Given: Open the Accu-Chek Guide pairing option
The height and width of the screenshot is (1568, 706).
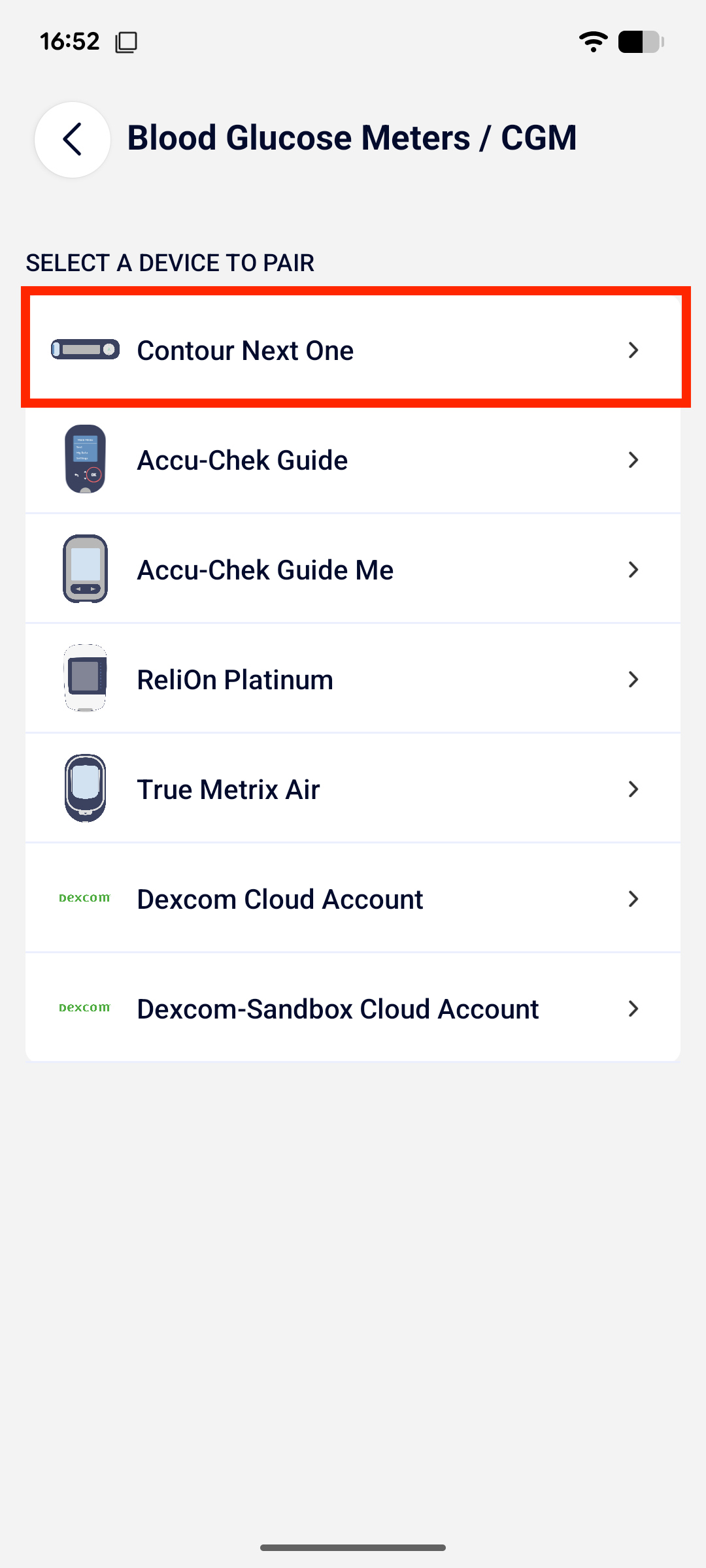Looking at the screenshot, I should pyautogui.click(x=353, y=459).
